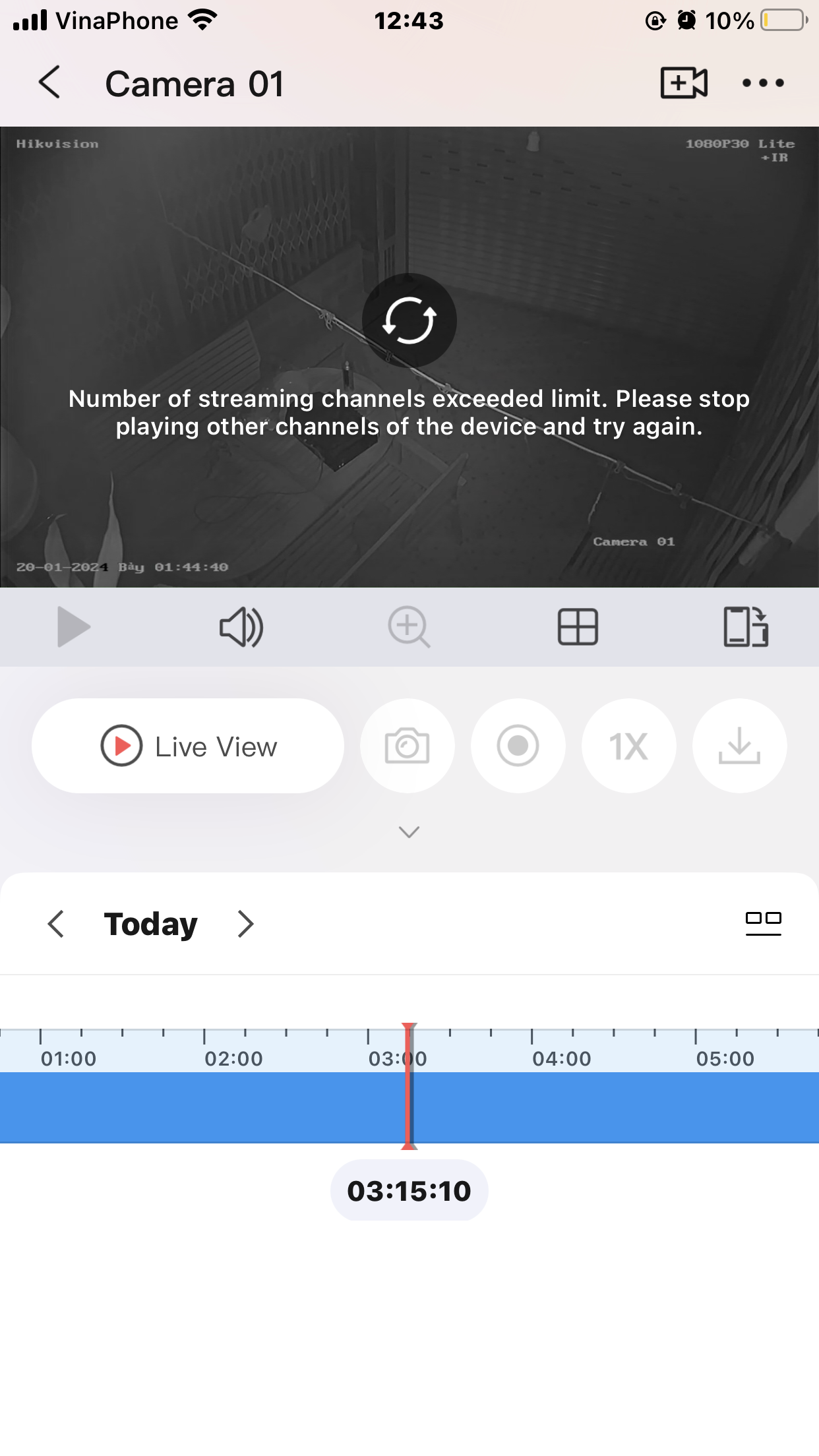Collapse the controls with the down chevron
The width and height of the screenshot is (819, 1456).
(409, 832)
